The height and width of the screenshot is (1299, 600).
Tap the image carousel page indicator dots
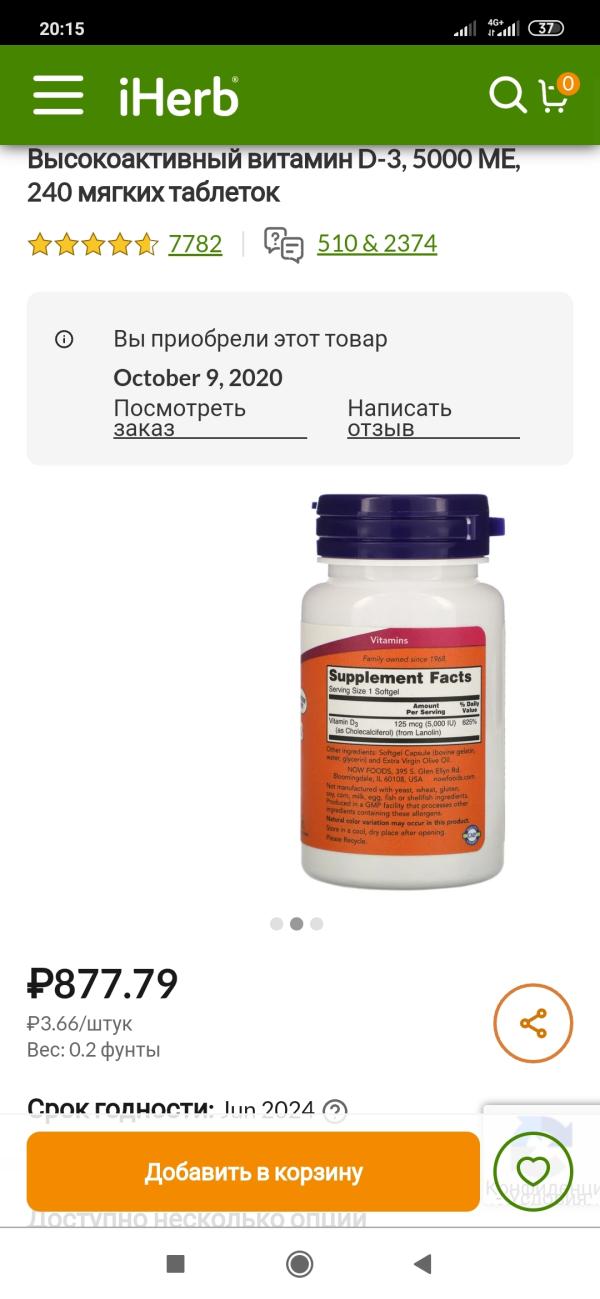[x=297, y=924]
